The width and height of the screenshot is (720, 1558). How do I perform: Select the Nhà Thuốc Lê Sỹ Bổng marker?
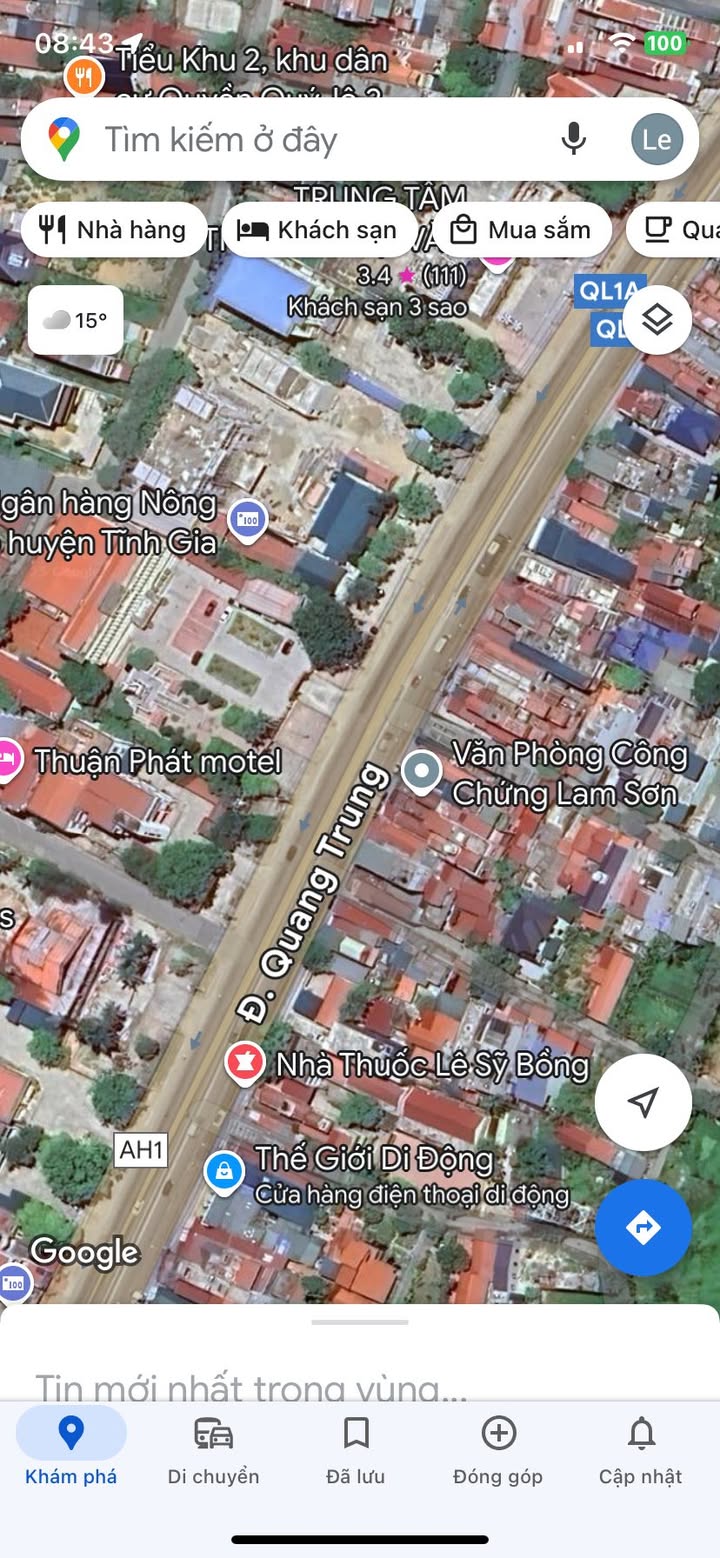tap(244, 1063)
